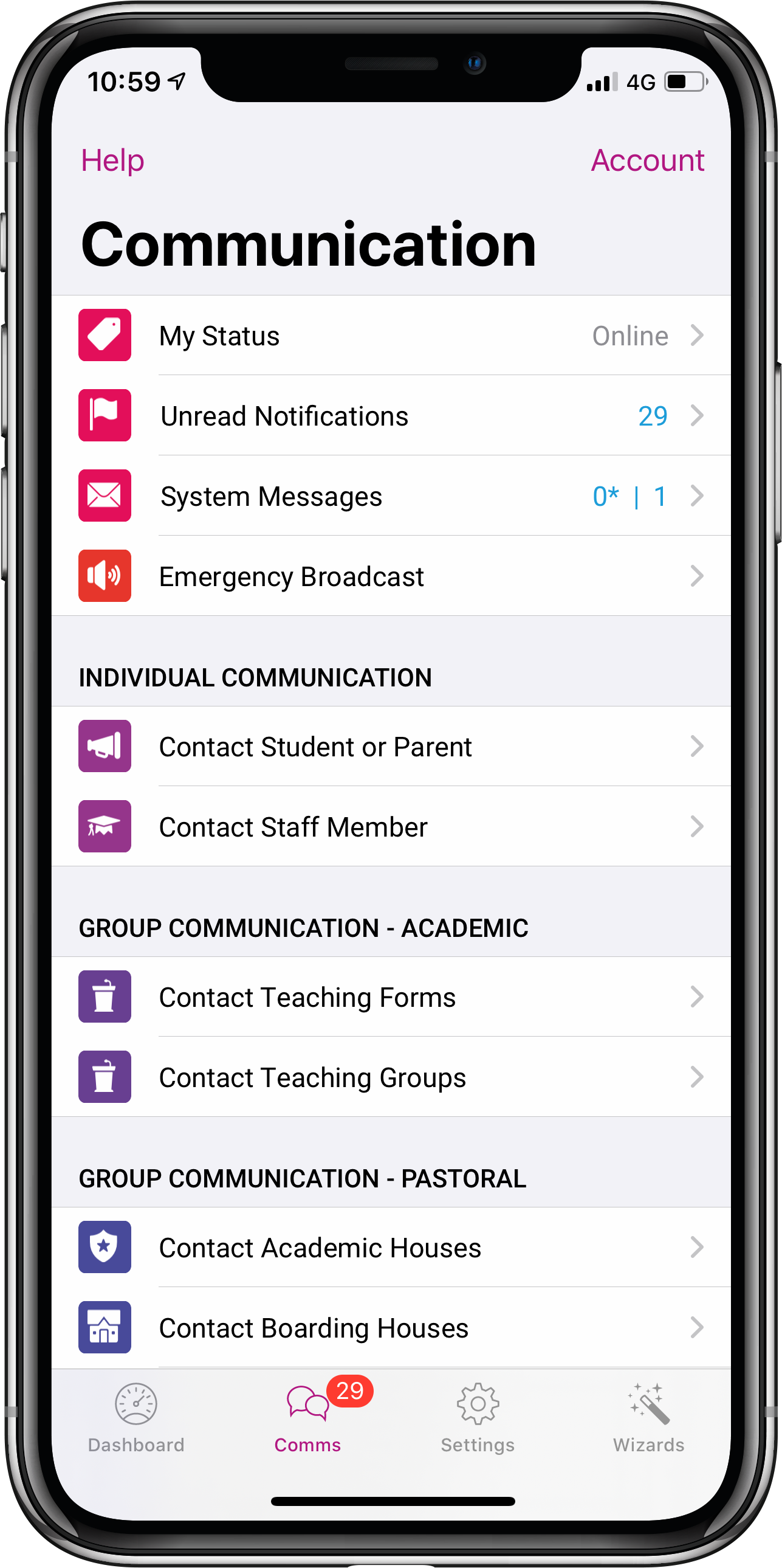Open Emergency Broadcast
The height and width of the screenshot is (1568, 782).
click(391, 576)
